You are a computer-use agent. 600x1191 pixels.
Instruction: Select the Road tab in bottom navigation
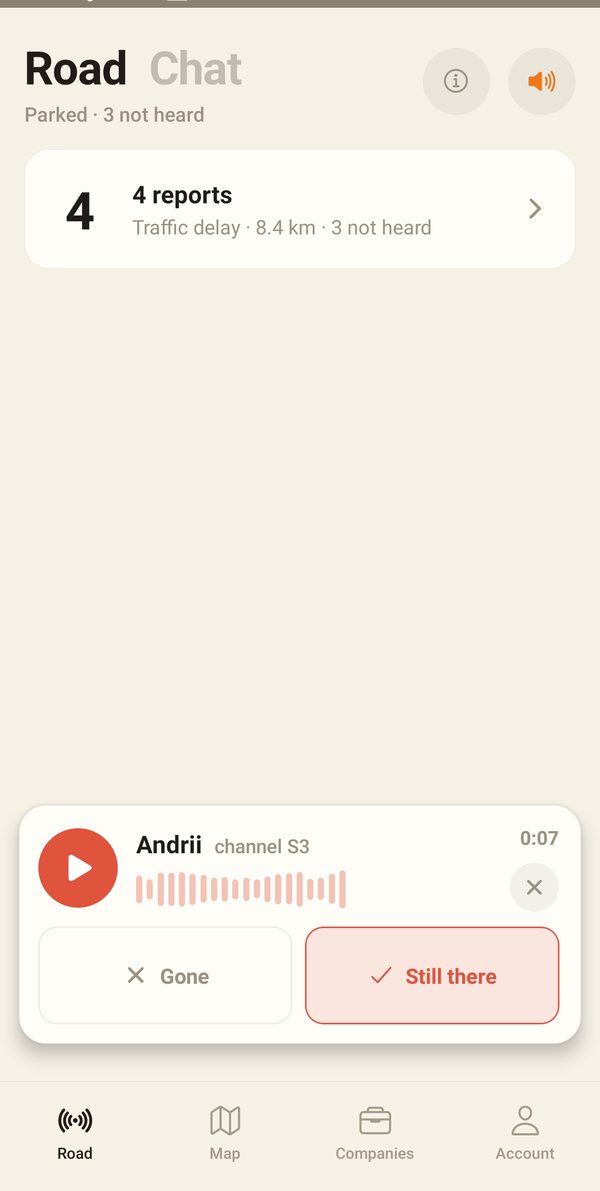coord(75,1133)
